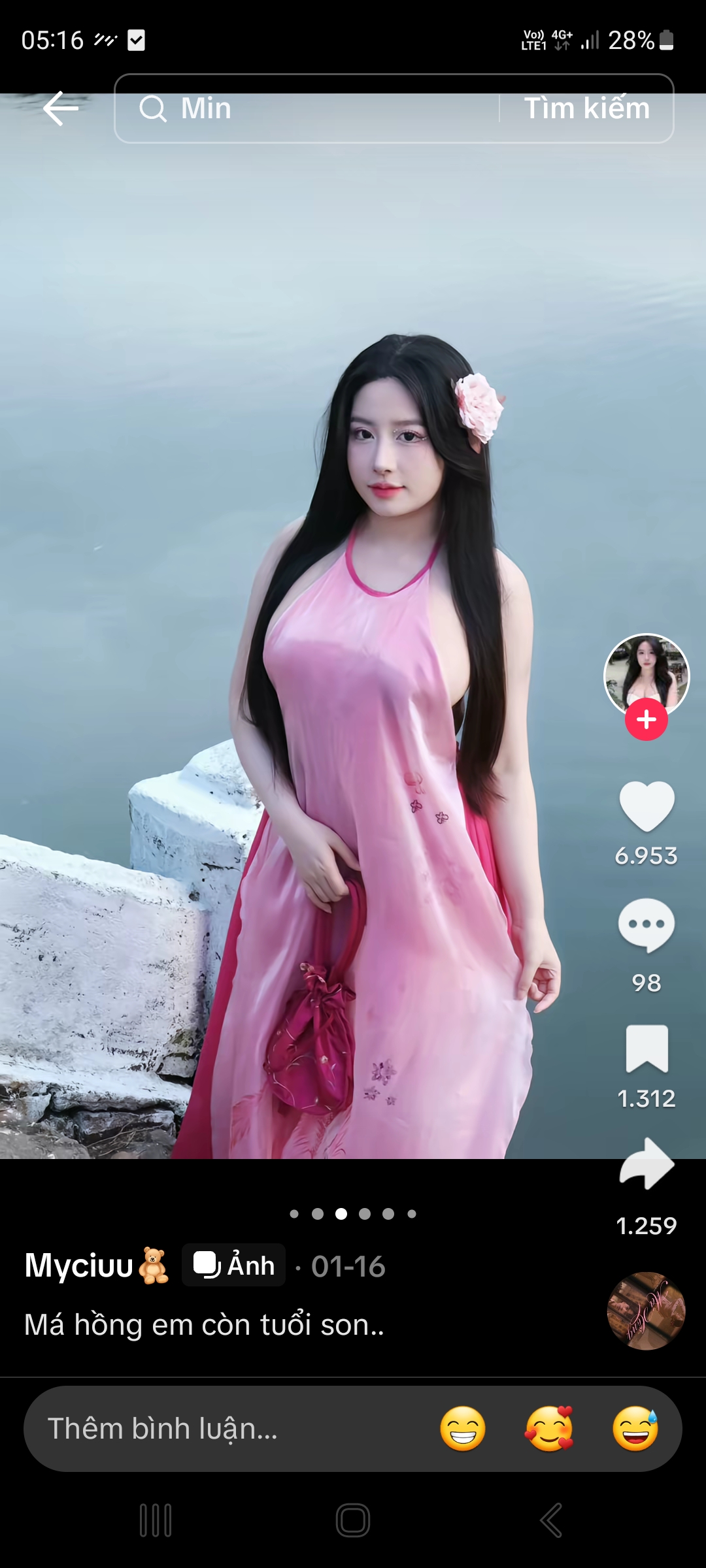Go to the home screen

point(353,1520)
